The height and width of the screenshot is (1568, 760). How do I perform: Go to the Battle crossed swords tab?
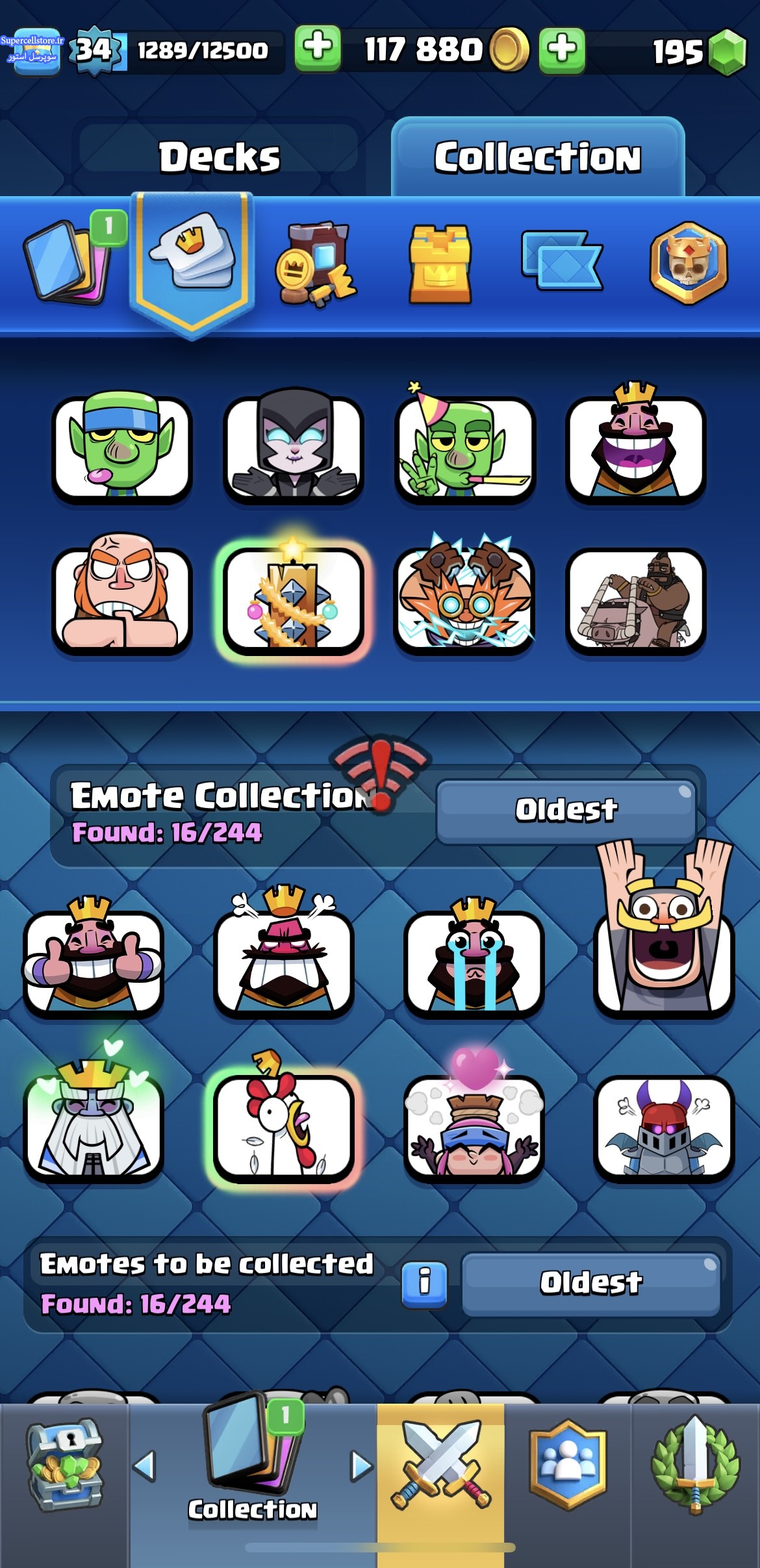click(441, 1465)
